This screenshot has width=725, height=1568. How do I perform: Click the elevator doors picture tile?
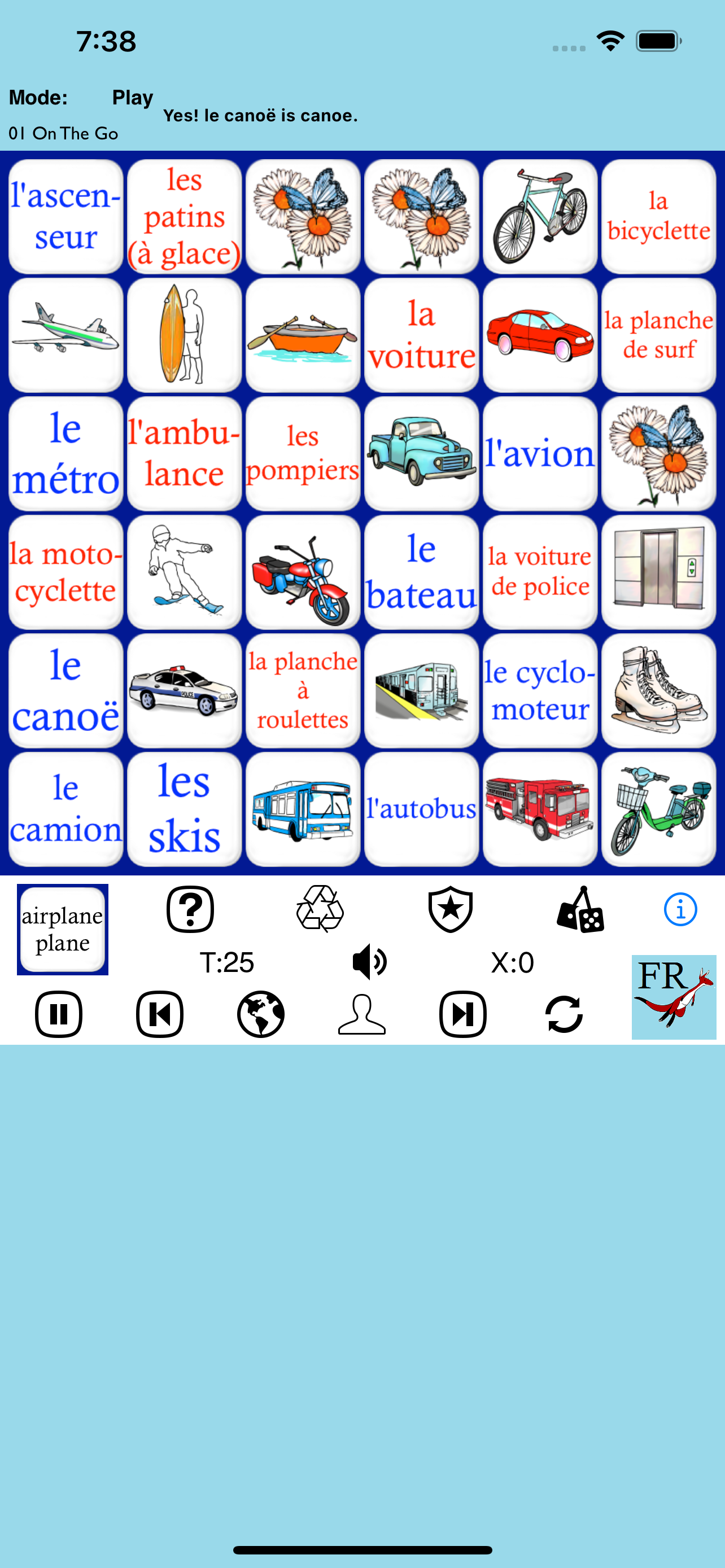click(658, 572)
